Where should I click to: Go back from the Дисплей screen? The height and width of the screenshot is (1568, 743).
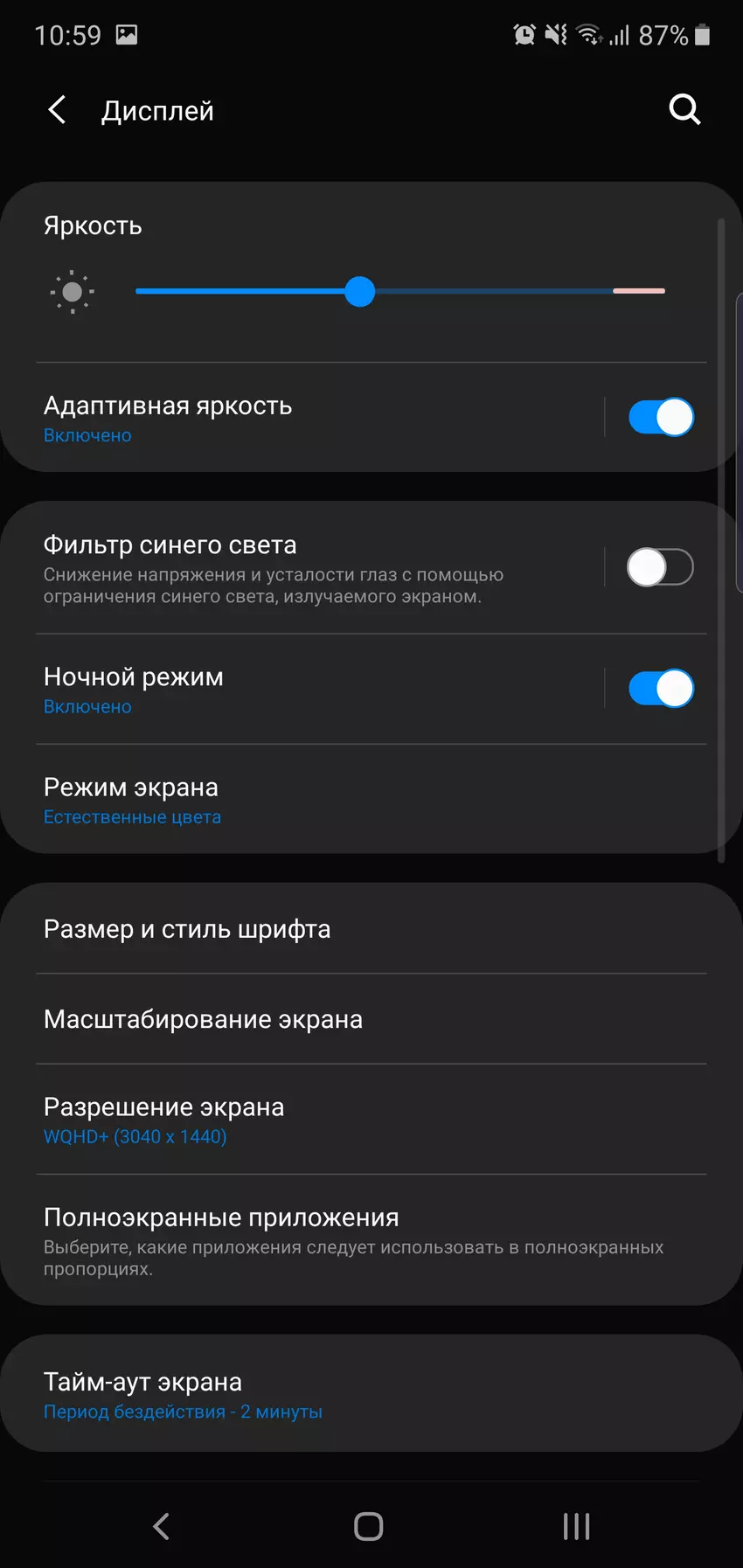point(58,110)
